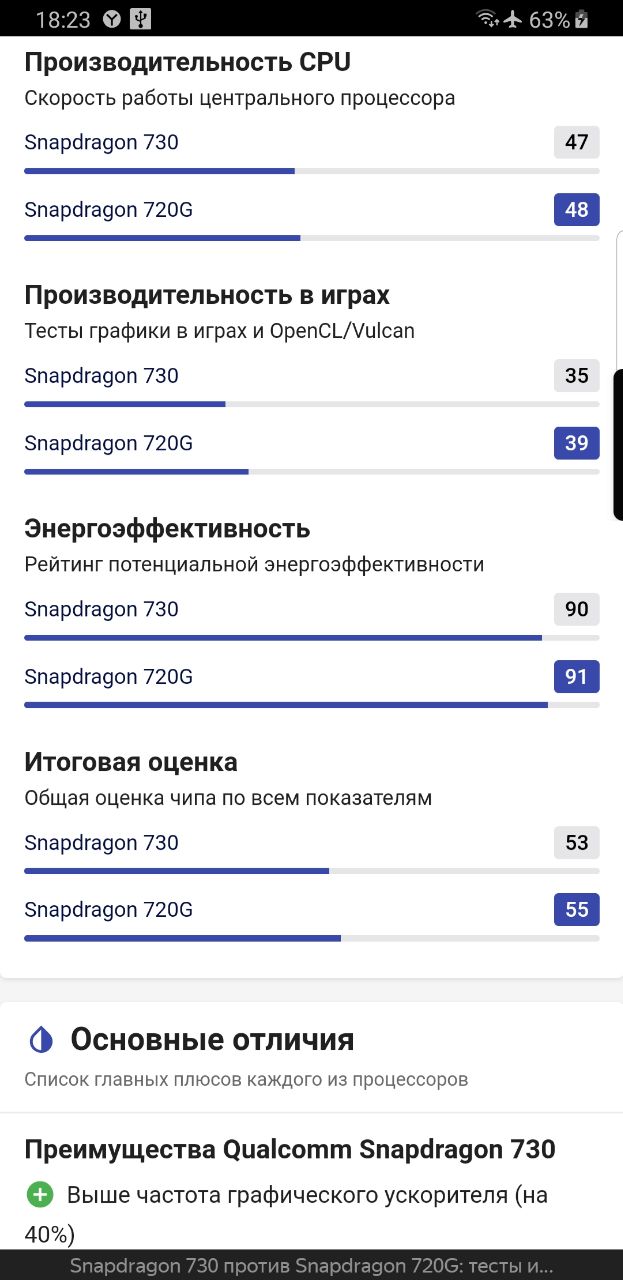Open the edge panel handle on the right side
Screen dimensions: 623x1280
pyautogui.click(x=618, y=445)
